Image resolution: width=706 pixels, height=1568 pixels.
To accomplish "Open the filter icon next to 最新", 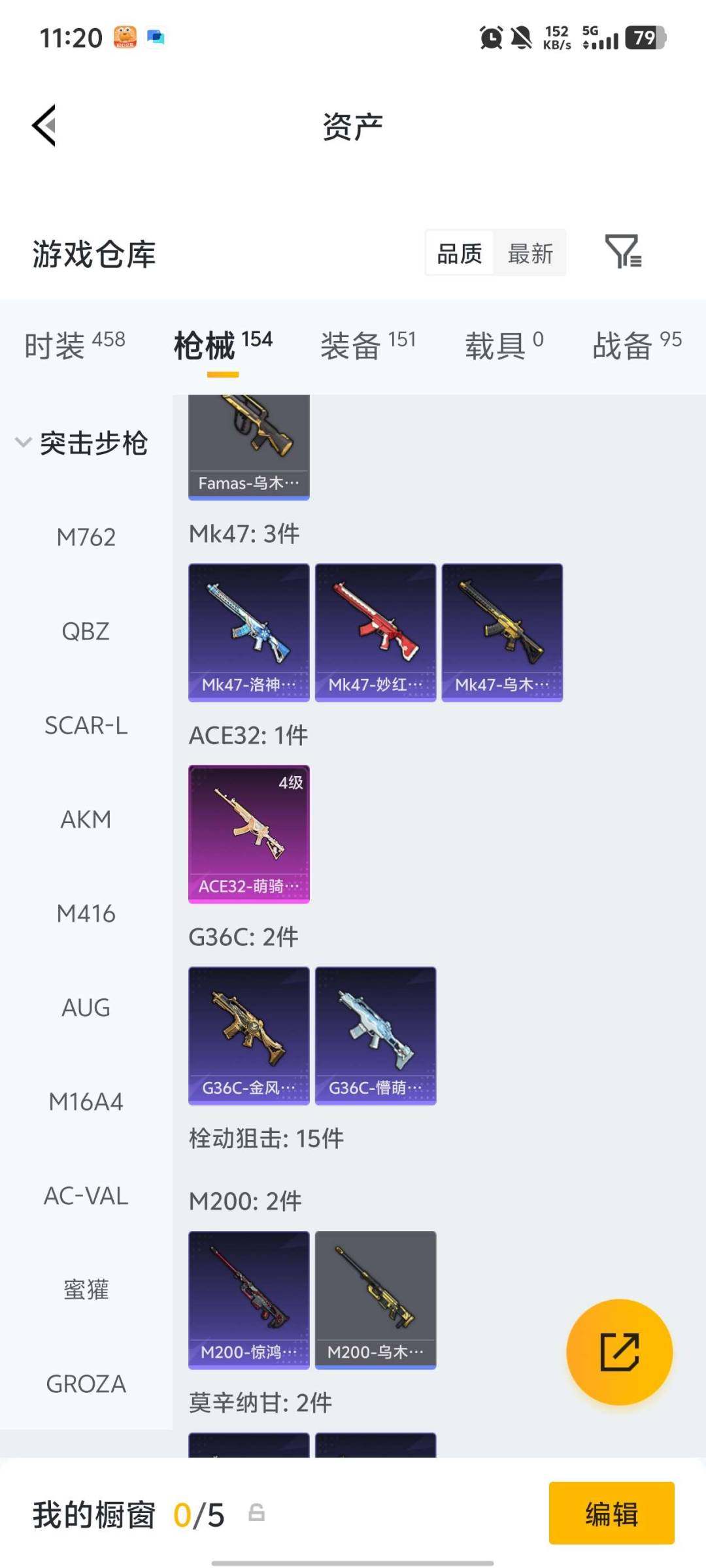I will pos(622,252).
